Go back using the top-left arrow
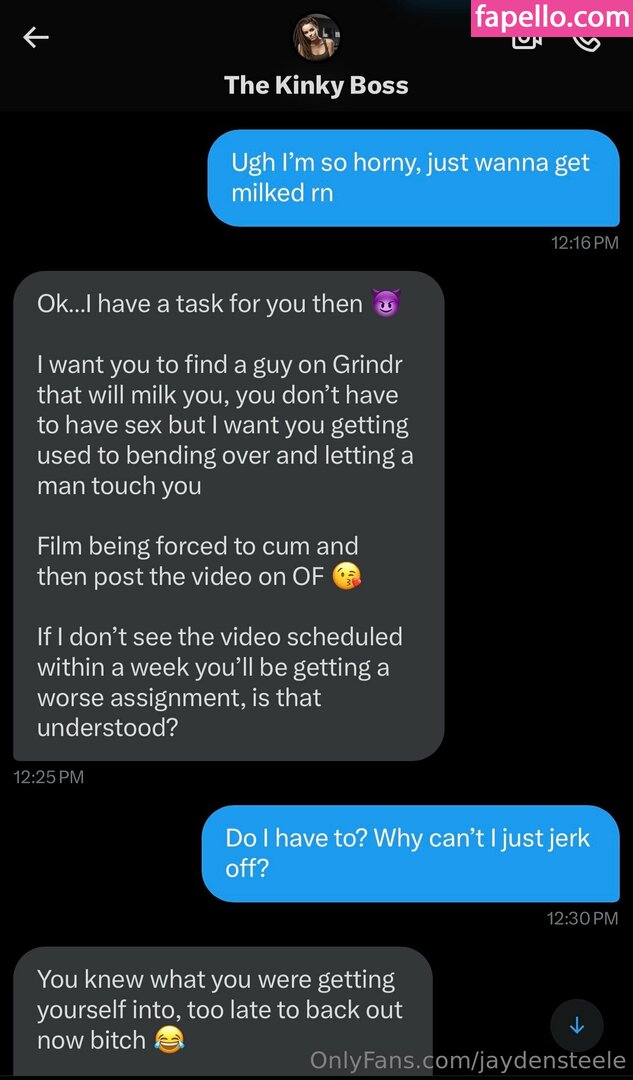The image size is (633, 1080). [36, 38]
